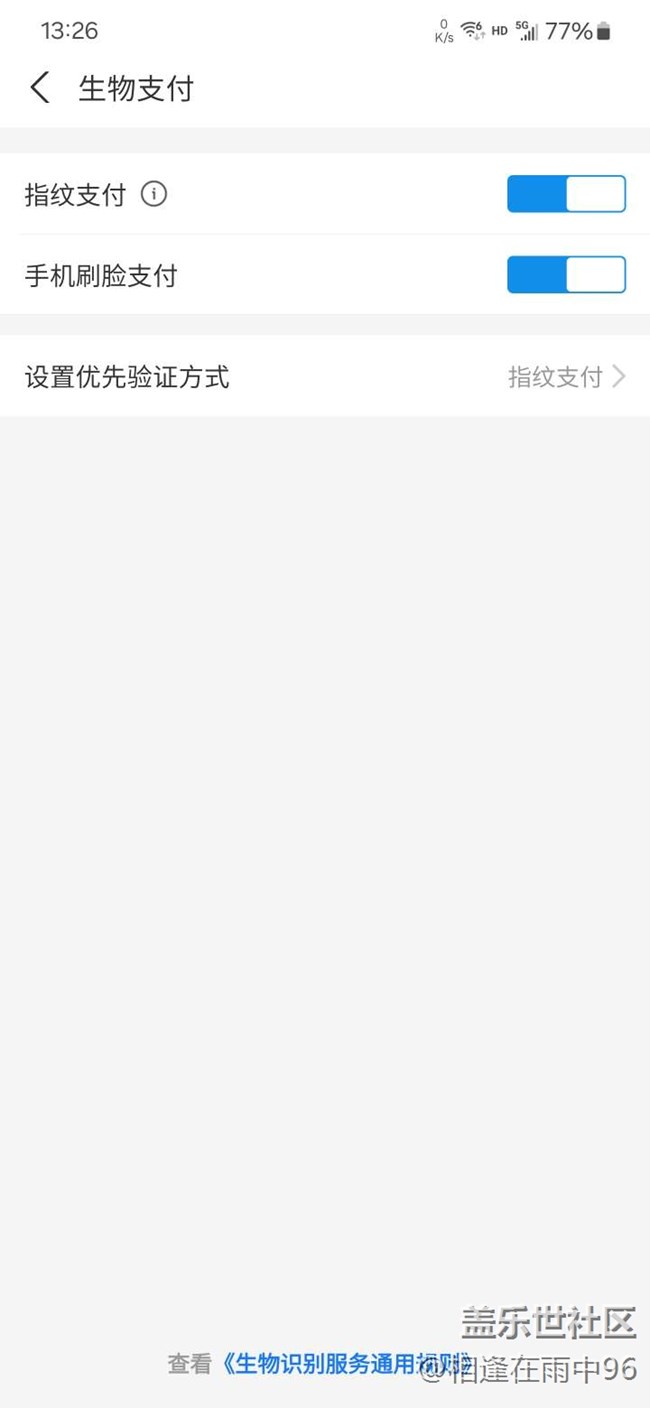
Task: Open 设置优先验证方式 row
Action: (x=325, y=376)
